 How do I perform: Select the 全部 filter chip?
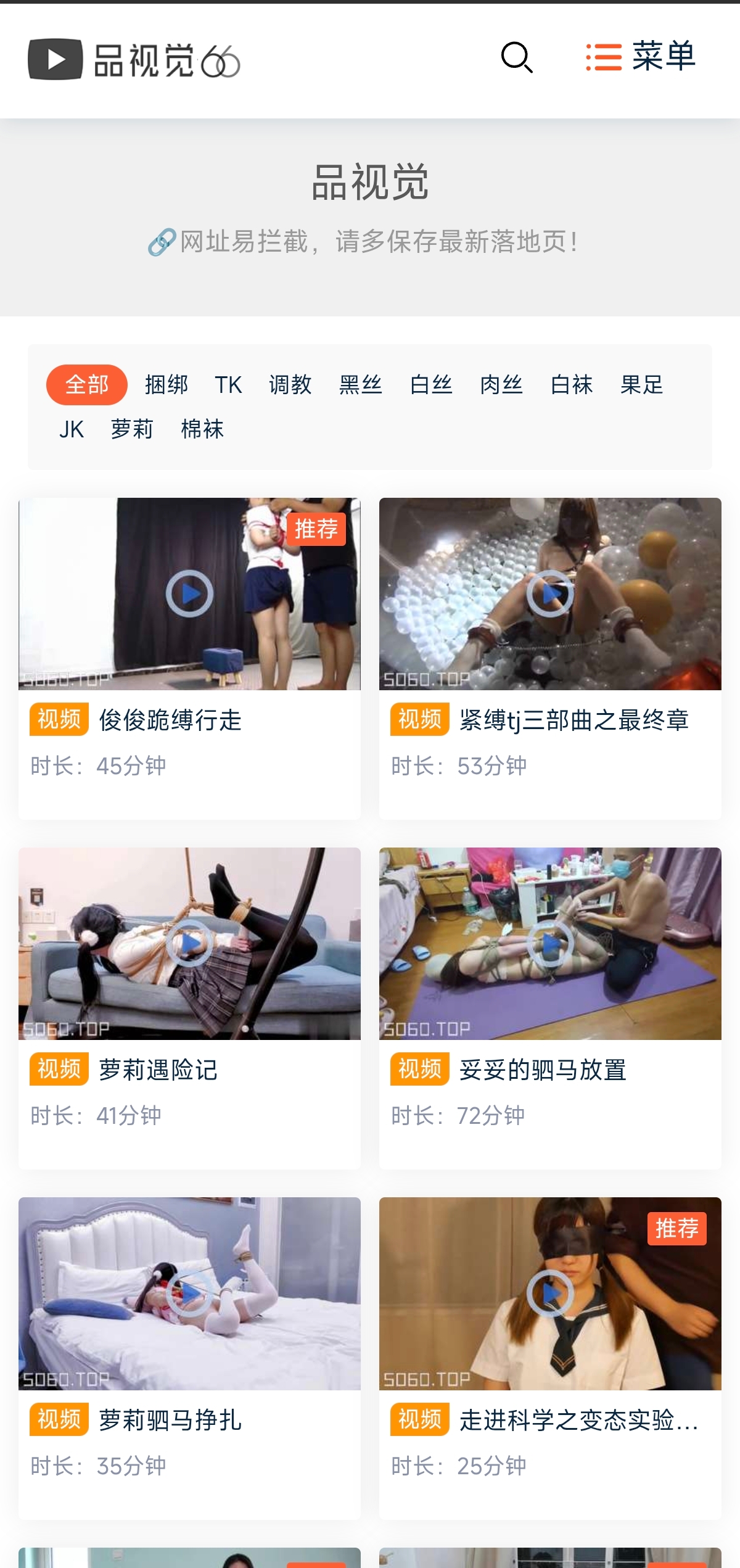tap(87, 385)
